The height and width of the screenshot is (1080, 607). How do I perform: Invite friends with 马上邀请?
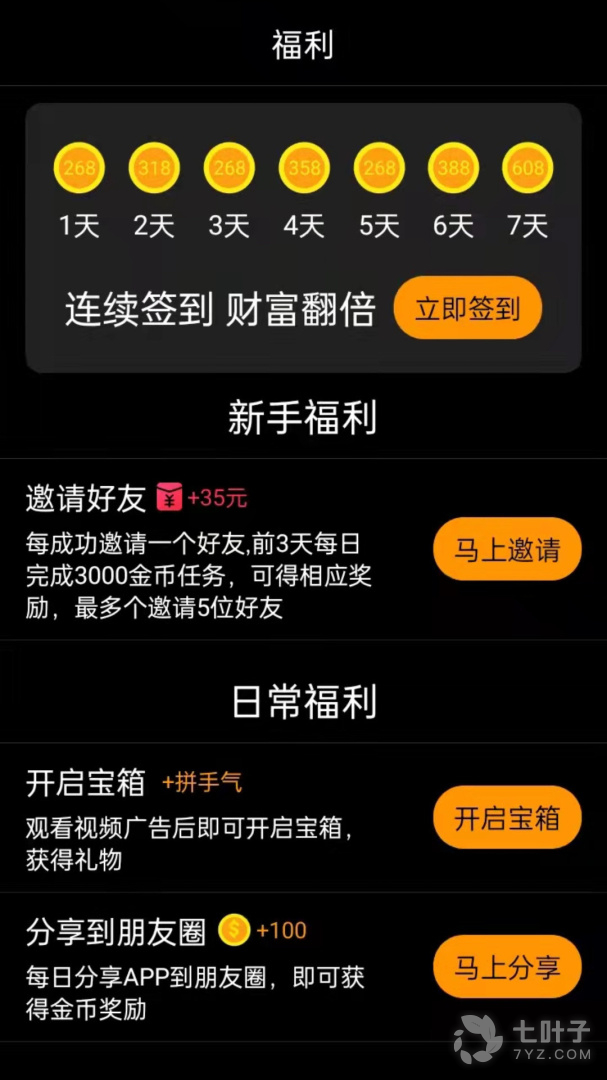coord(507,549)
